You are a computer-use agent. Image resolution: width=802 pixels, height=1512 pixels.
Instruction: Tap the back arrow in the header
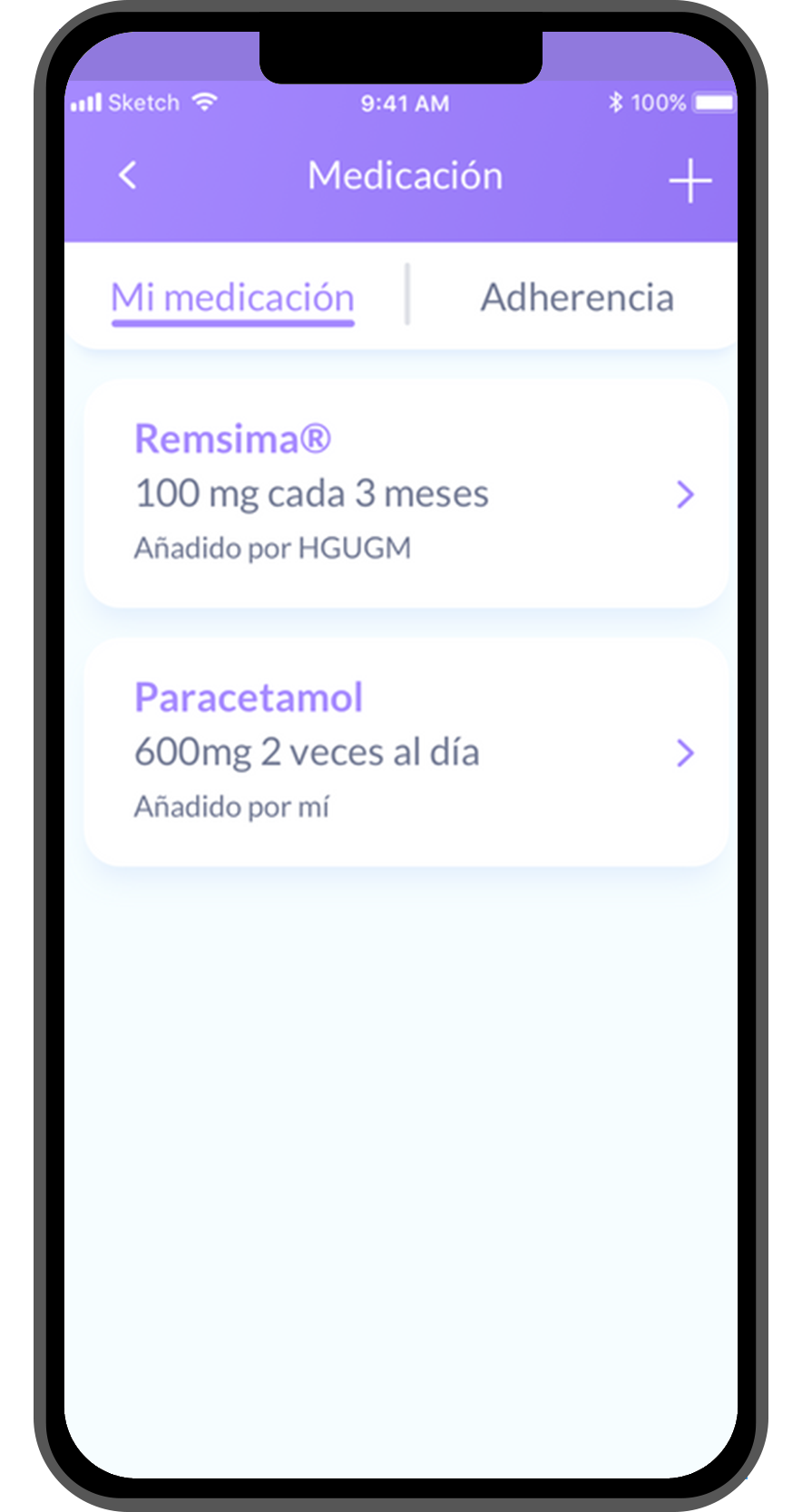click(x=128, y=176)
